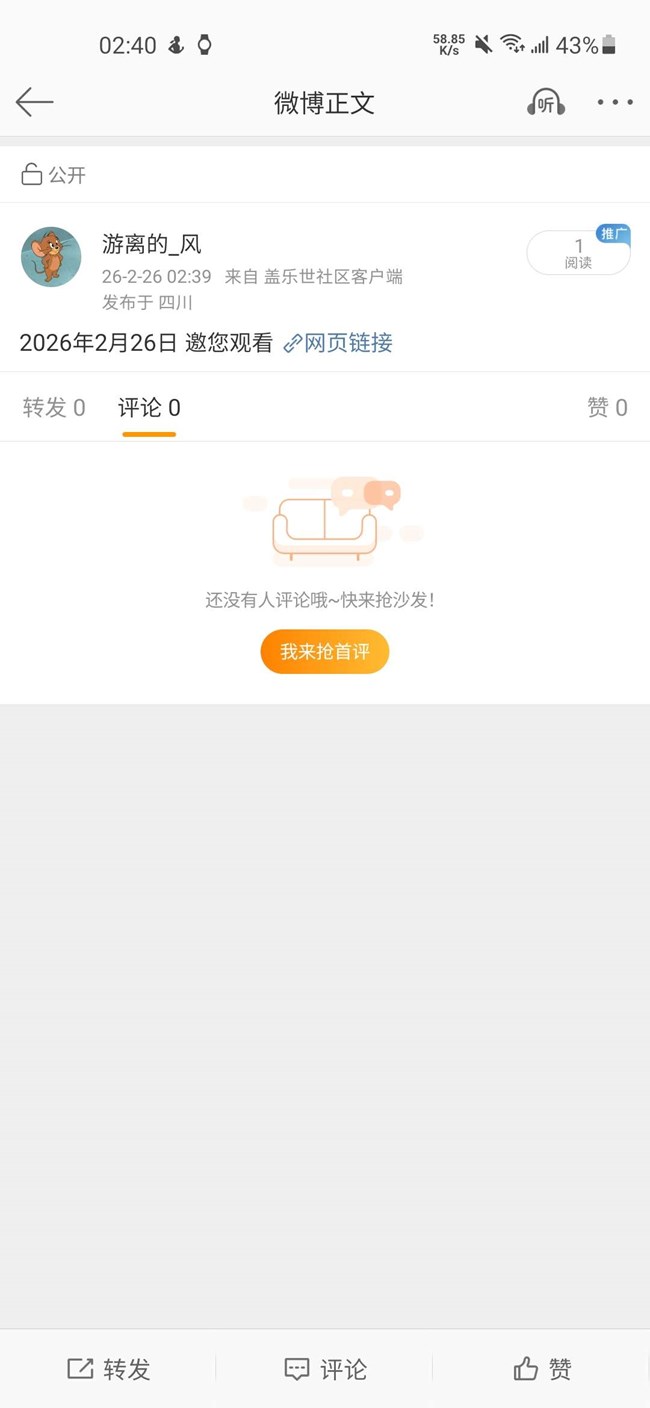Tap the 我来抢首评 button
The height and width of the screenshot is (1408, 650).
pos(325,652)
